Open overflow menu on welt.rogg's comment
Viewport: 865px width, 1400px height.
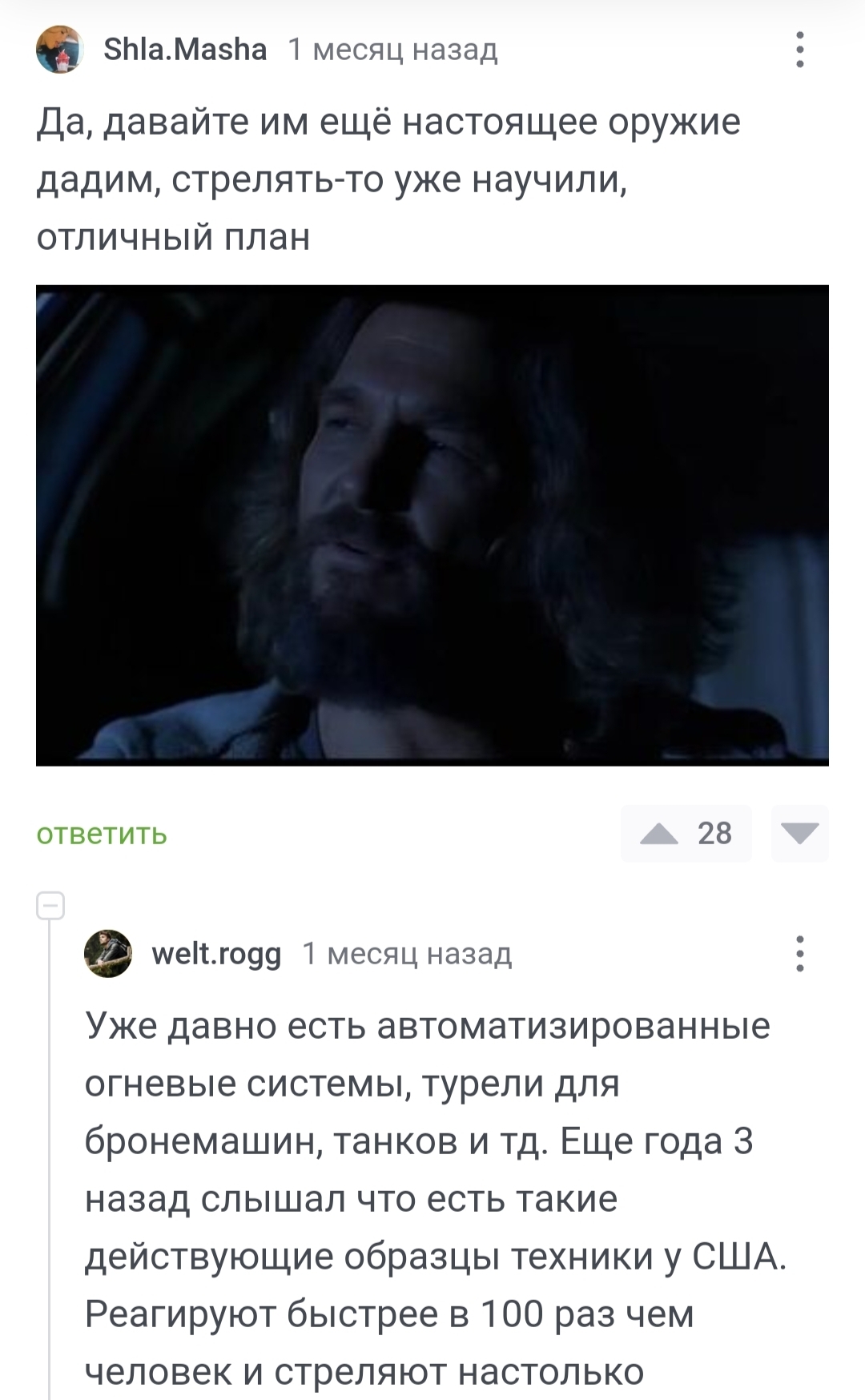799,954
